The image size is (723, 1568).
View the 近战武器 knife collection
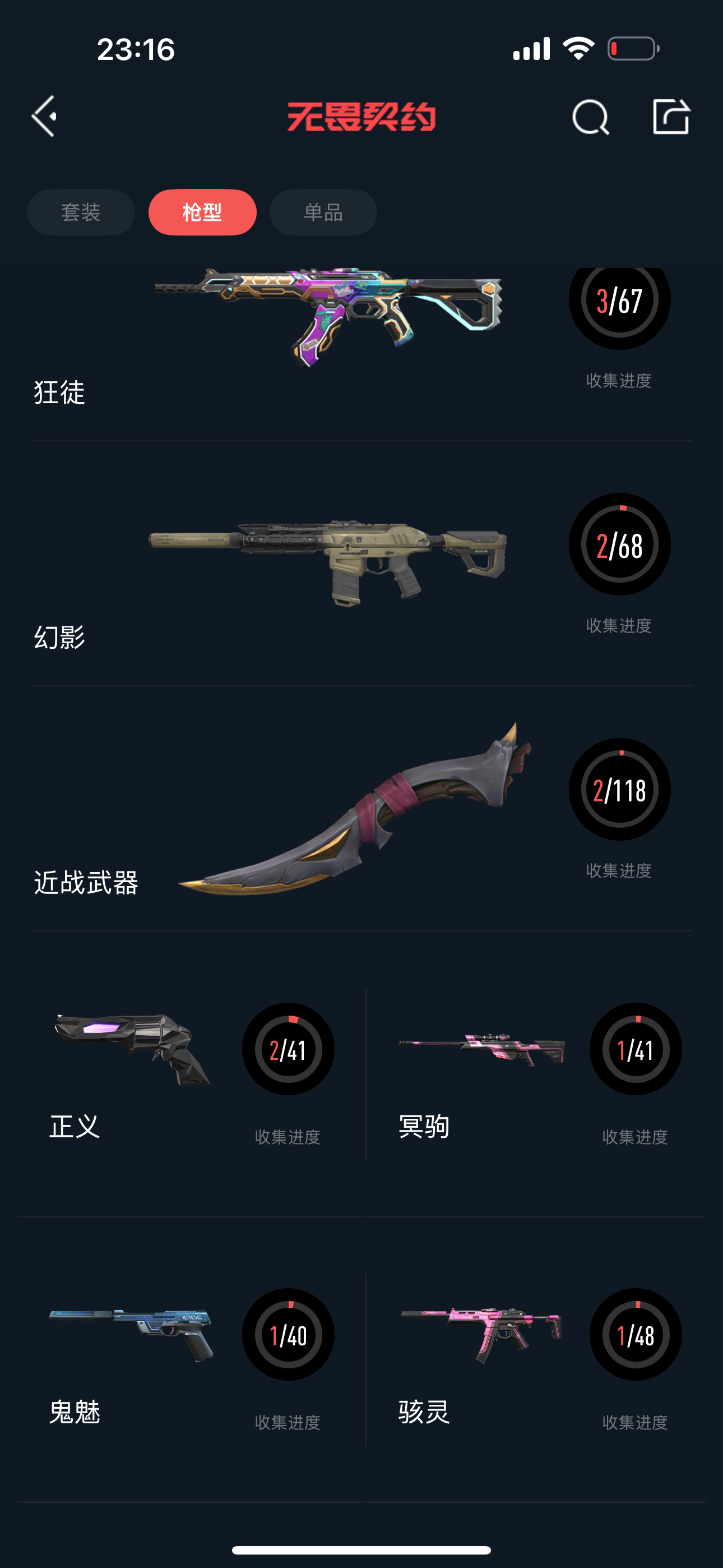[353, 810]
